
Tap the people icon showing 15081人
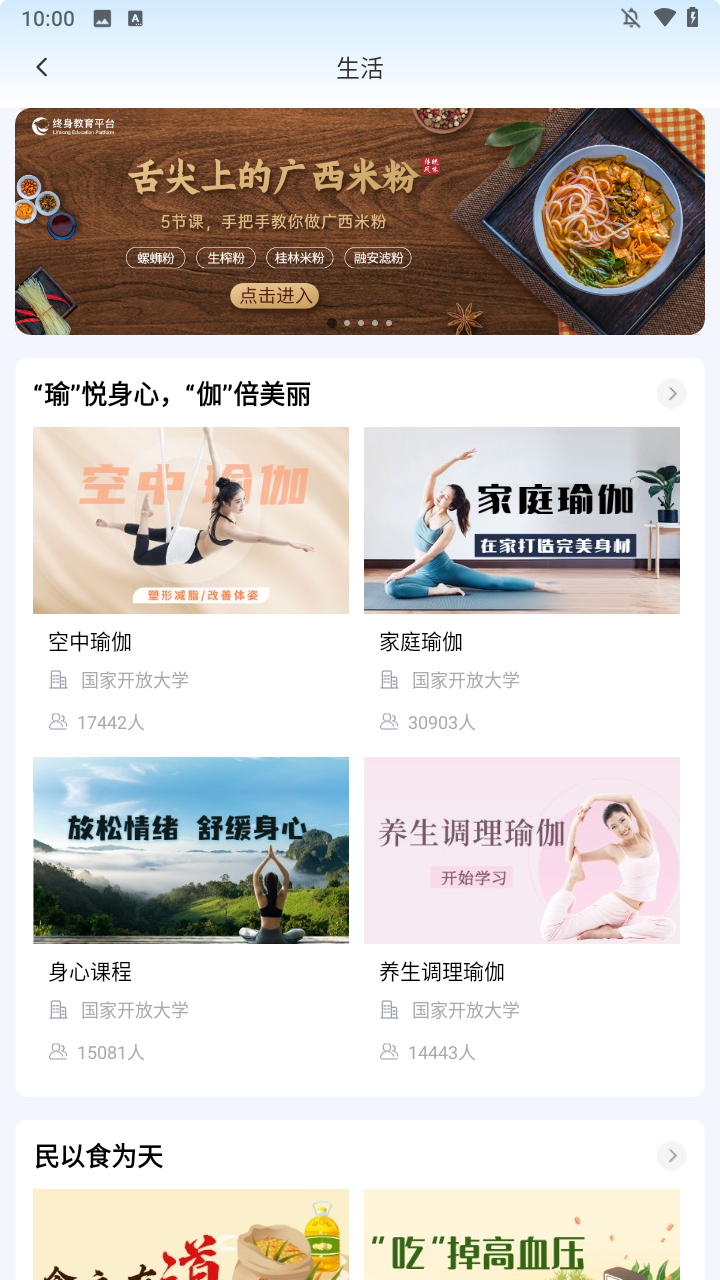[57, 1051]
